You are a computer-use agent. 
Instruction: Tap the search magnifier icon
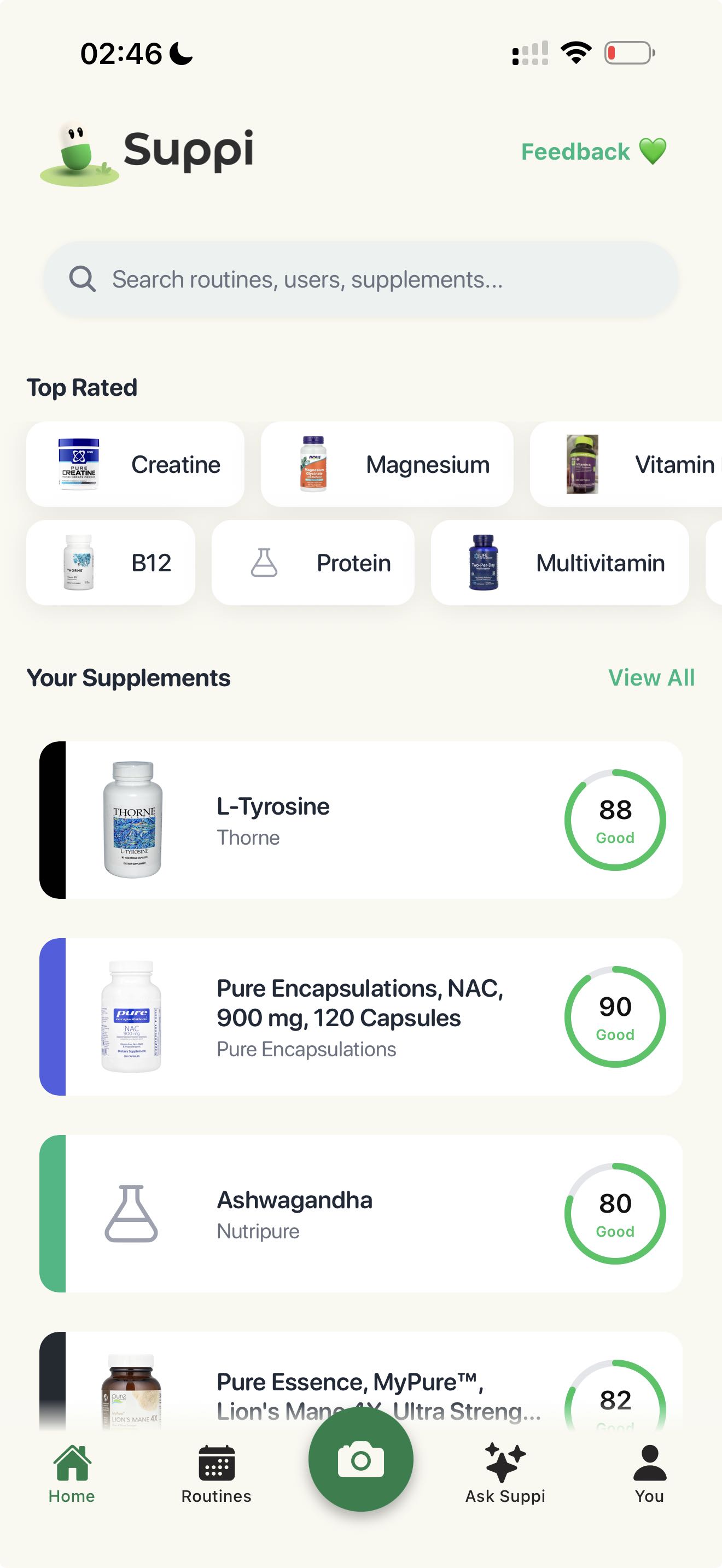point(83,279)
